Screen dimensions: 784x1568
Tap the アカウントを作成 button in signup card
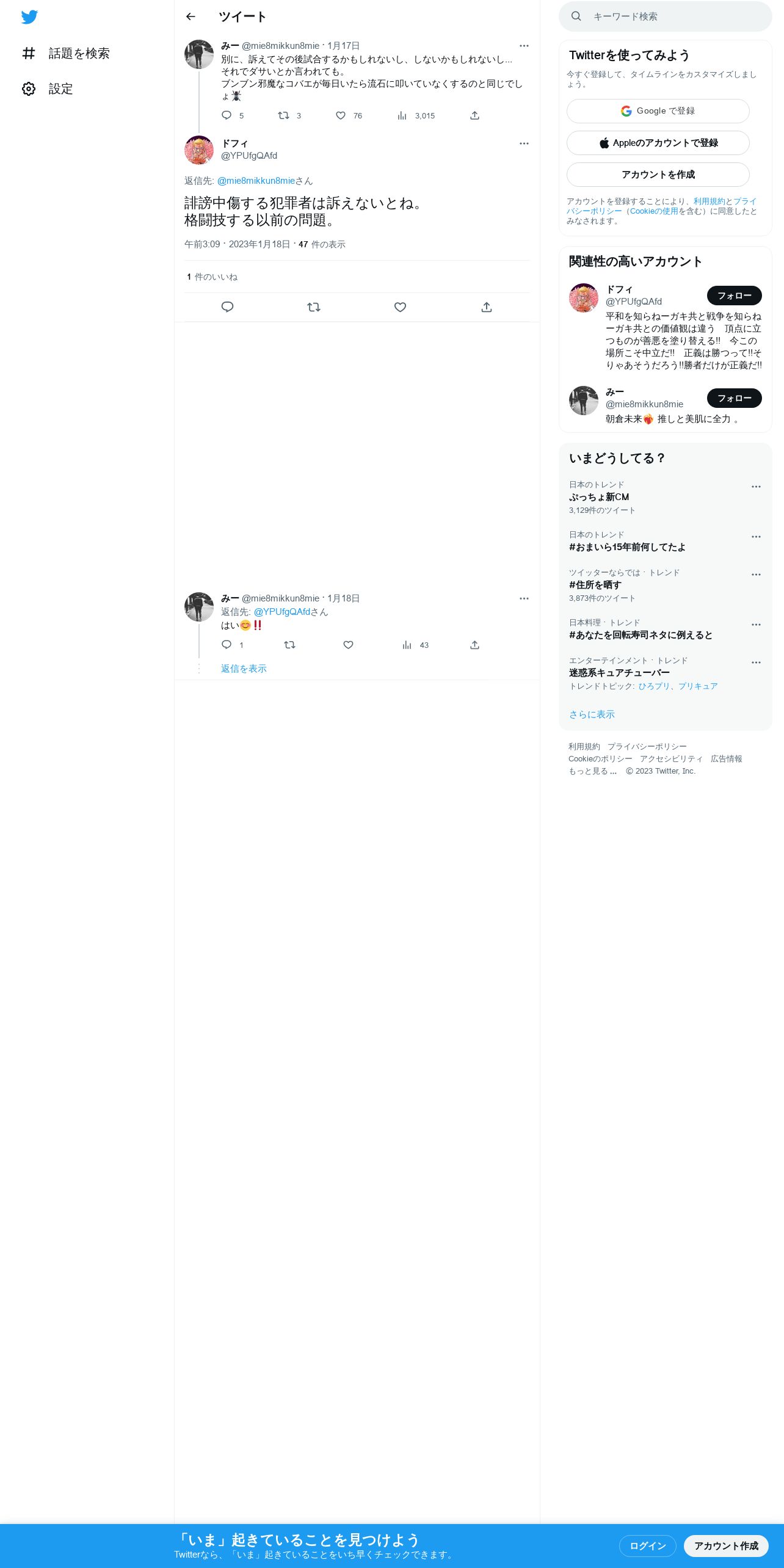658,175
